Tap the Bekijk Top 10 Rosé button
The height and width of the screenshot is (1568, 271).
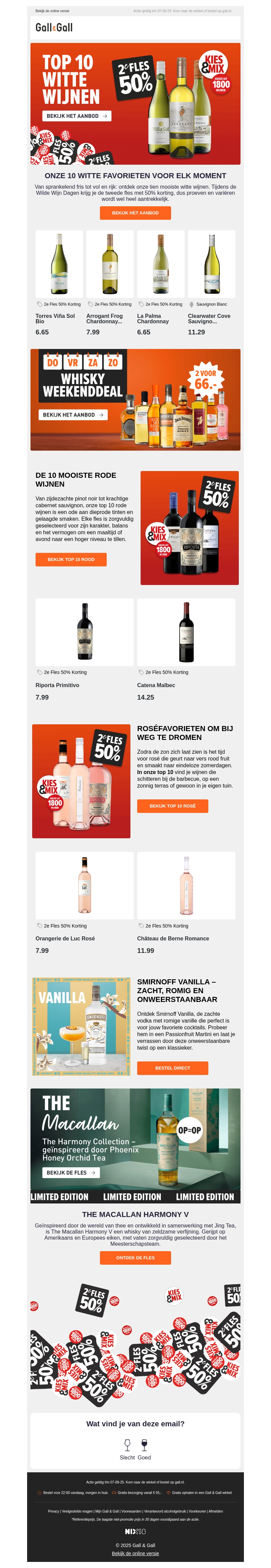(x=173, y=806)
